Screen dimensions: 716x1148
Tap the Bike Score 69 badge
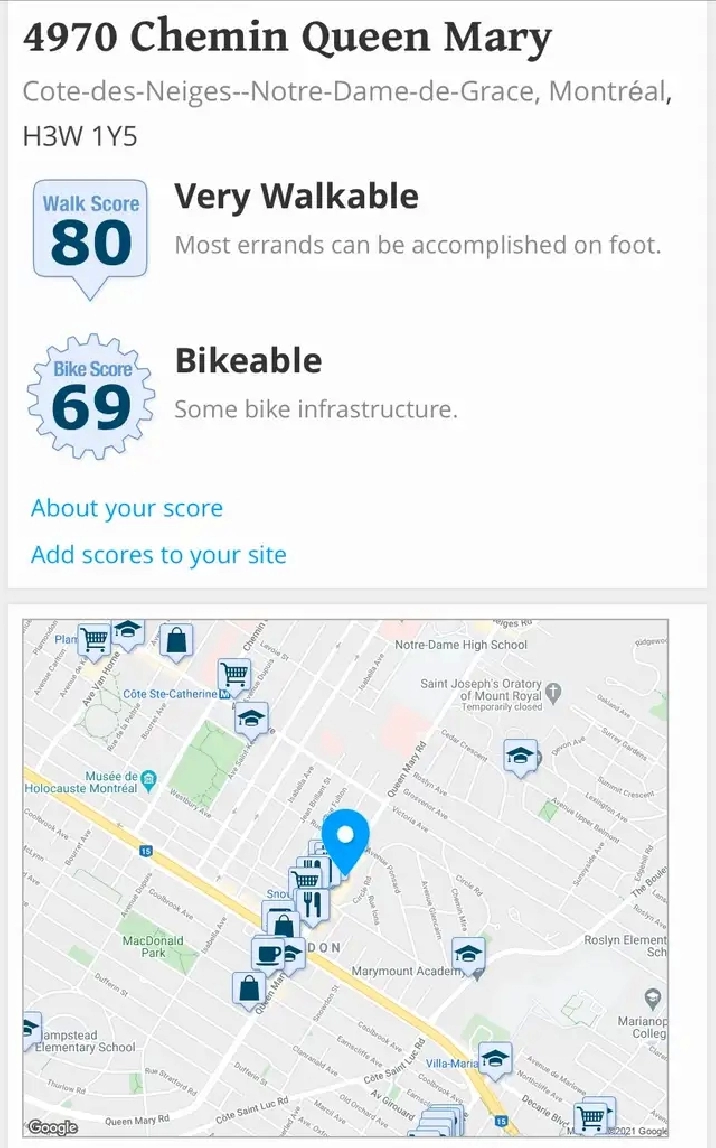[91, 396]
